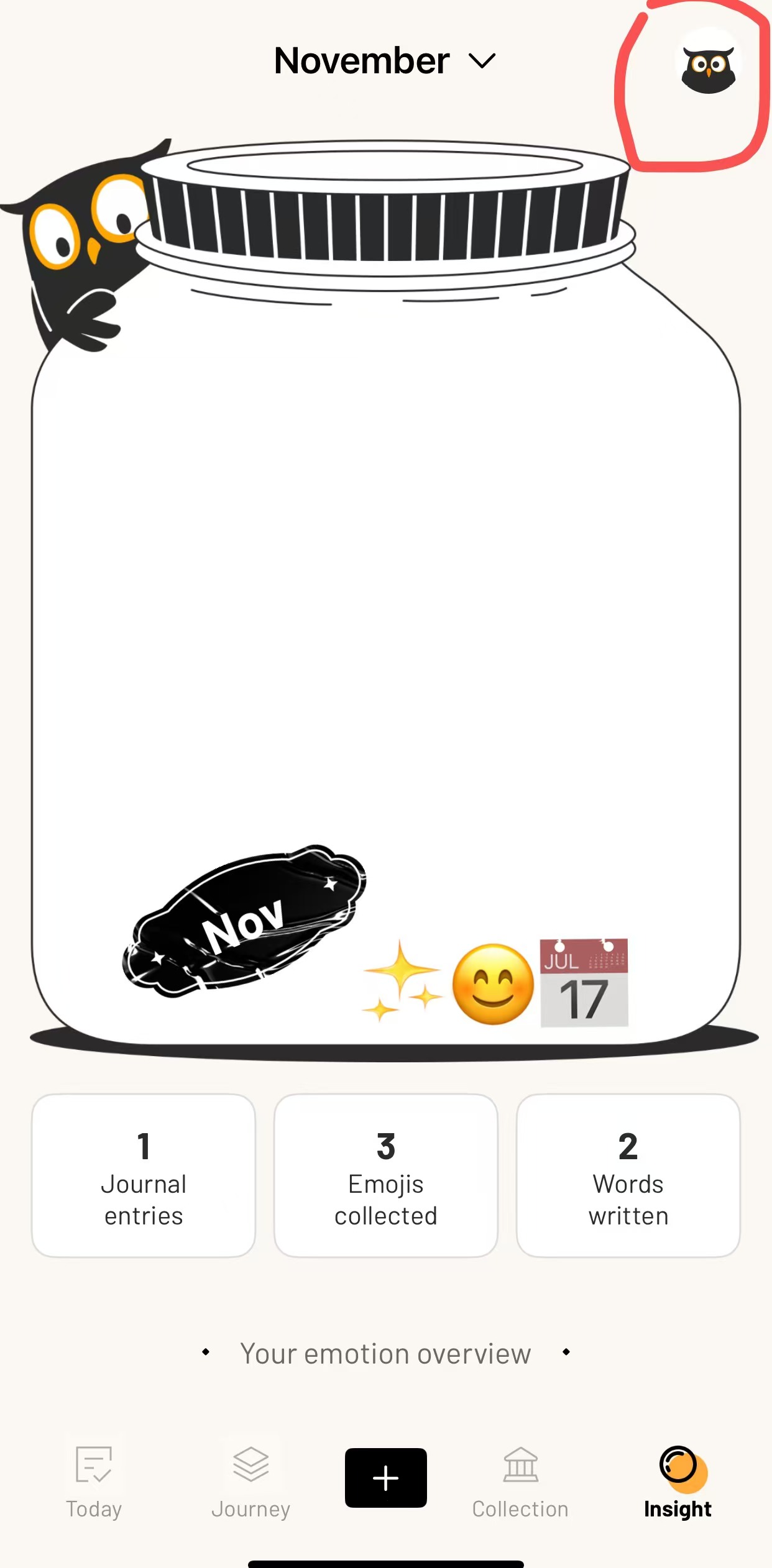
Task: Create a new entry with plus button
Action: click(385, 1477)
